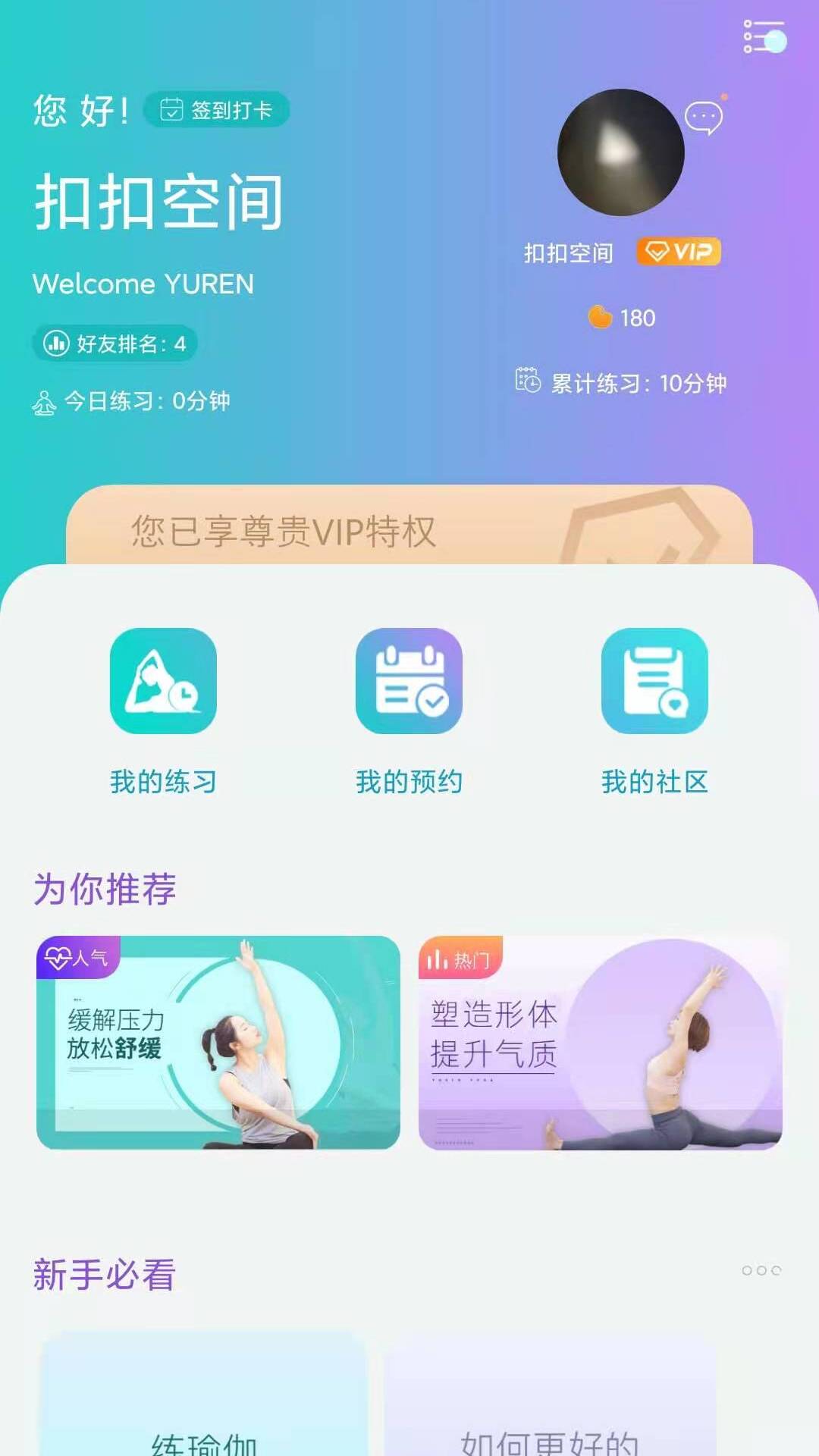Click the 好友排名 ranking icon
Image resolution: width=819 pixels, height=1456 pixels.
click(55, 343)
